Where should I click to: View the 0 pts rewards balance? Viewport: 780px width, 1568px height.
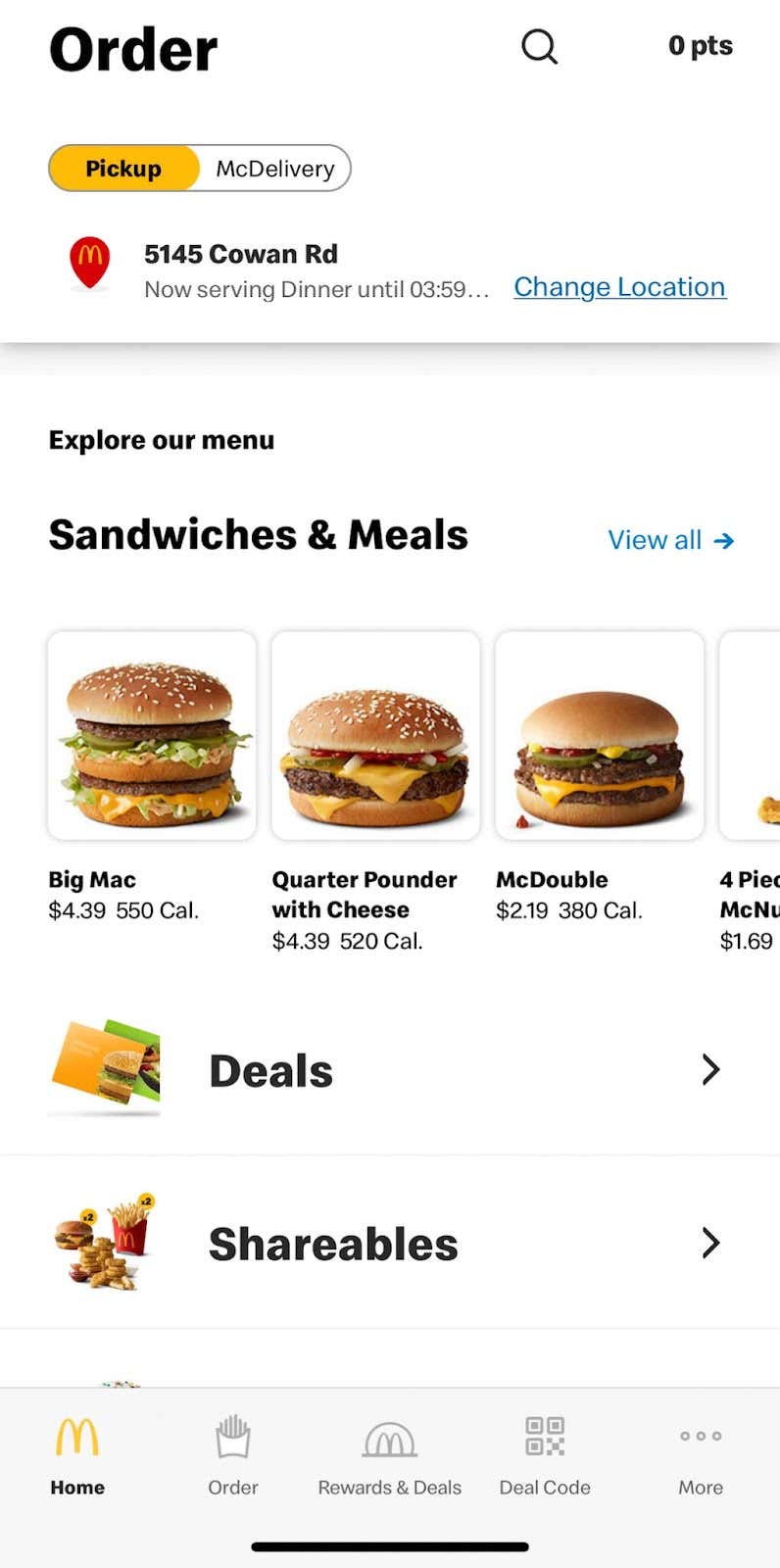701,45
